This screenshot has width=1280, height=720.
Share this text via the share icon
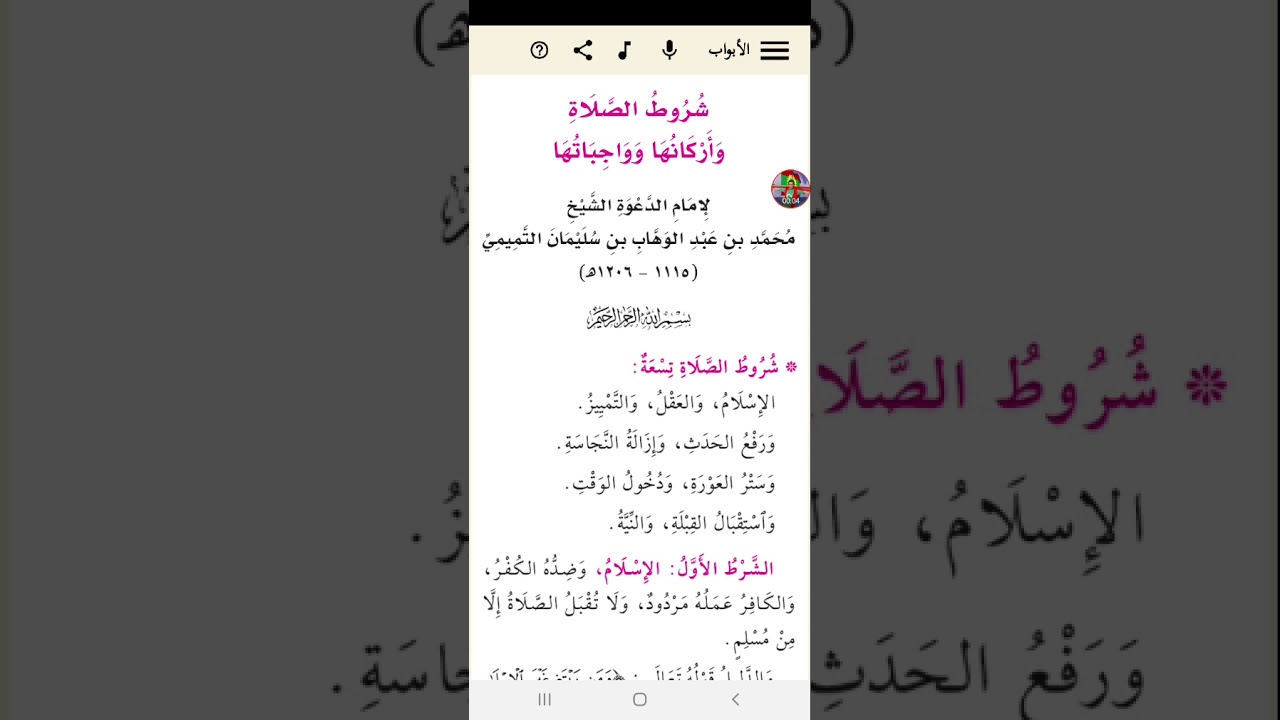point(583,50)
